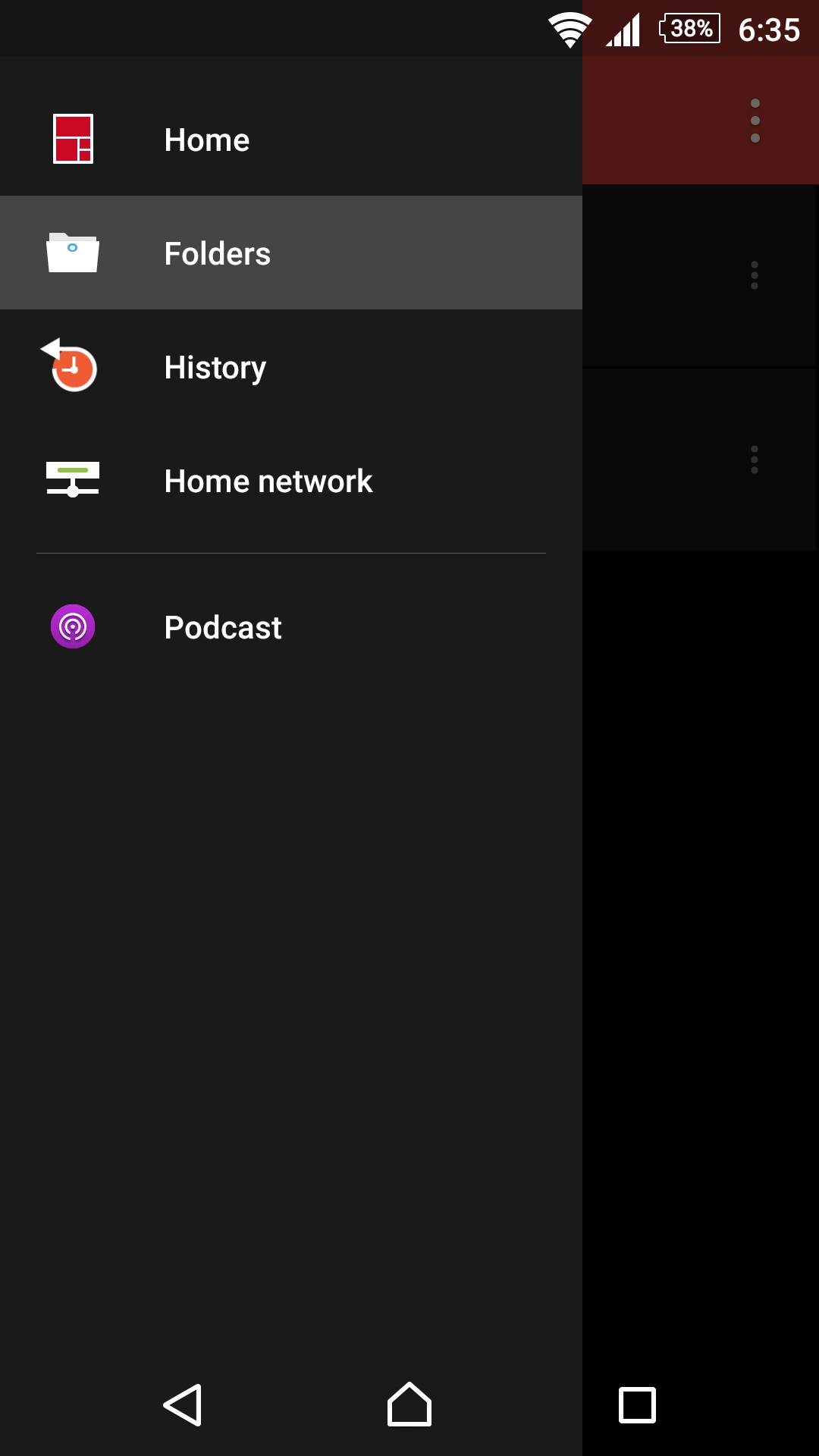The width and height of the screenshot is (819, 1456).
Task: Go back using the system back button
Action: point(183,1404)
